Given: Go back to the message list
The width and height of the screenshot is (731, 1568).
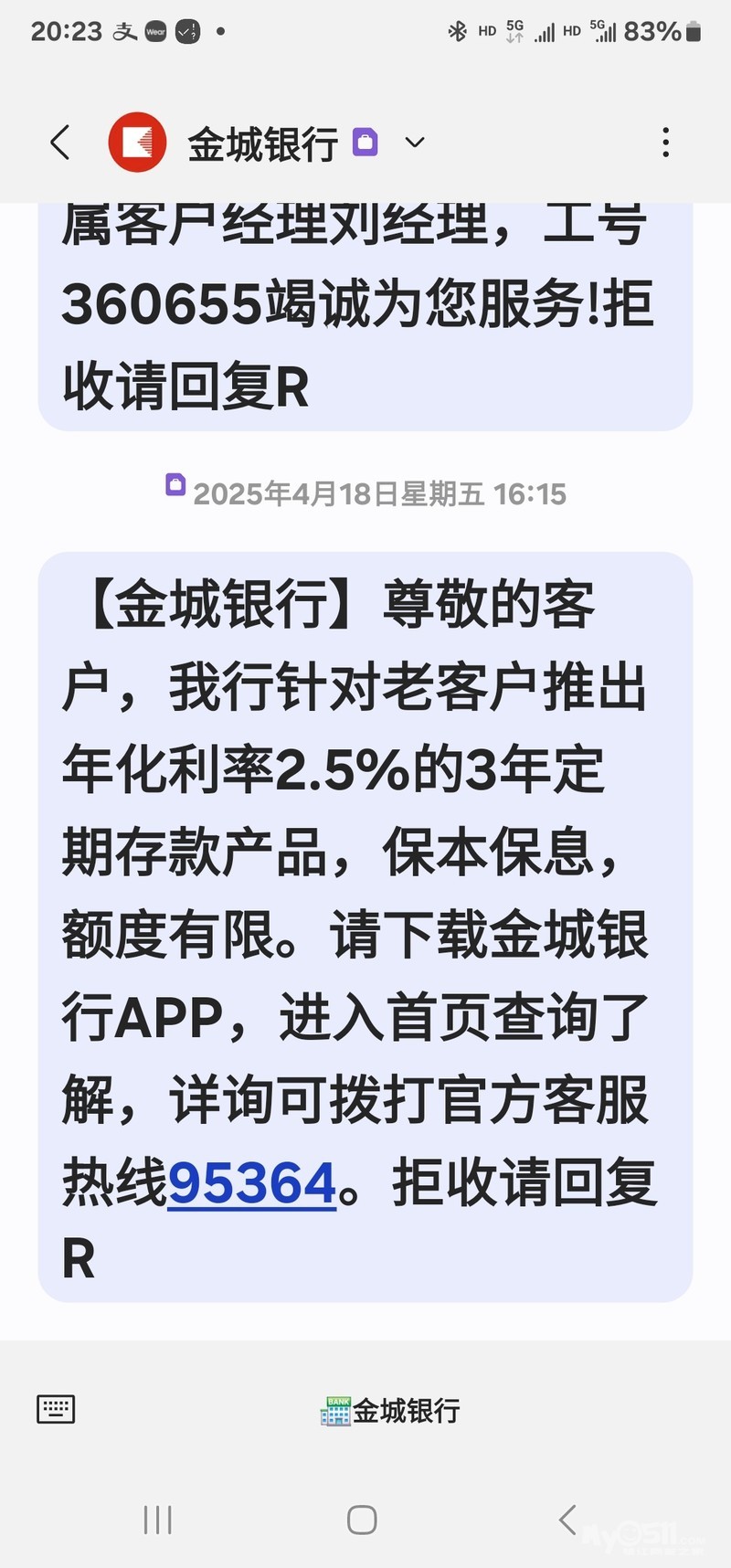Looking at the screenshot, I should [x=60, y=143].
